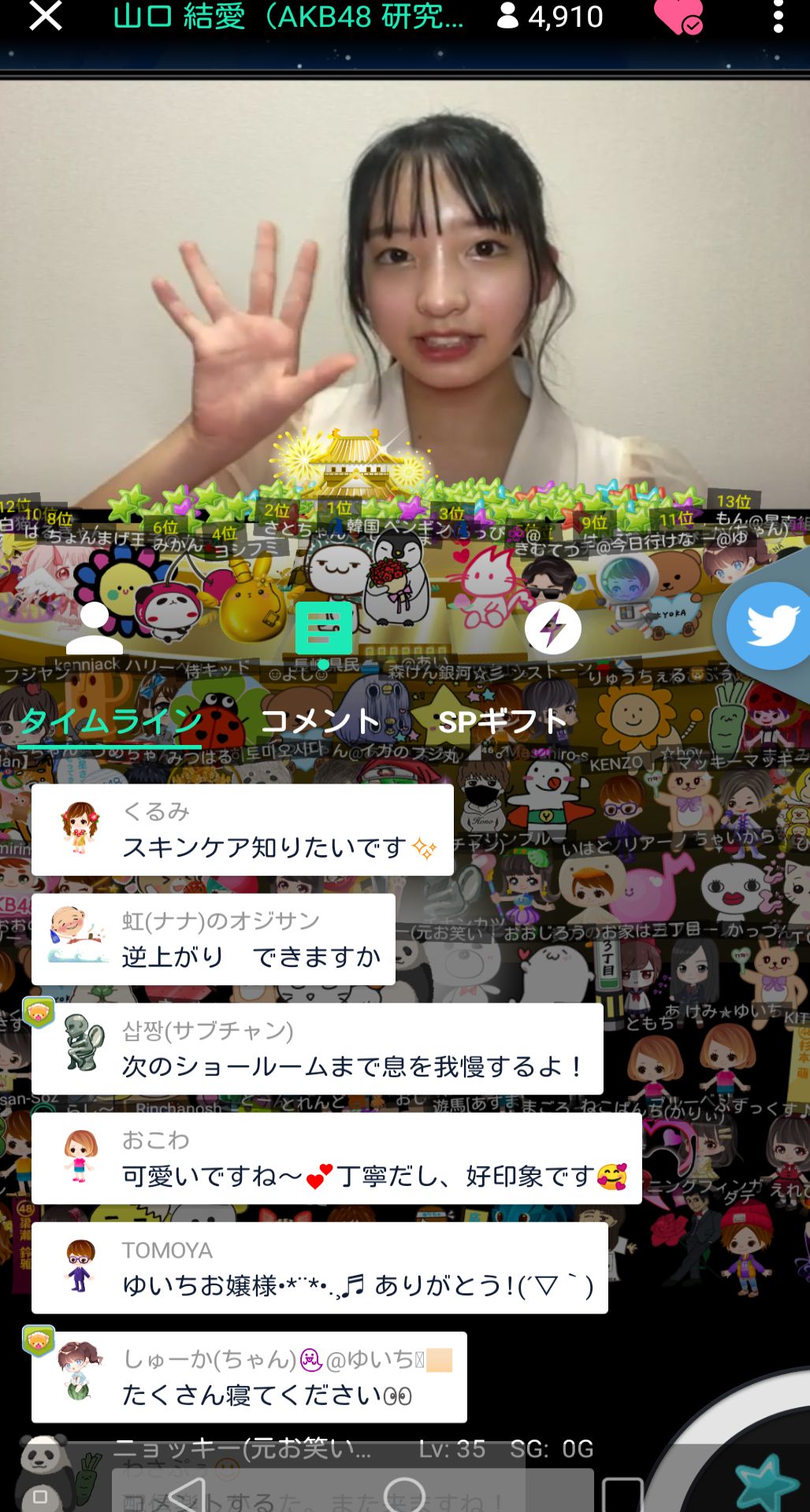
Task: Switch to the SPギフト tab
Action: tap(503, 721)
